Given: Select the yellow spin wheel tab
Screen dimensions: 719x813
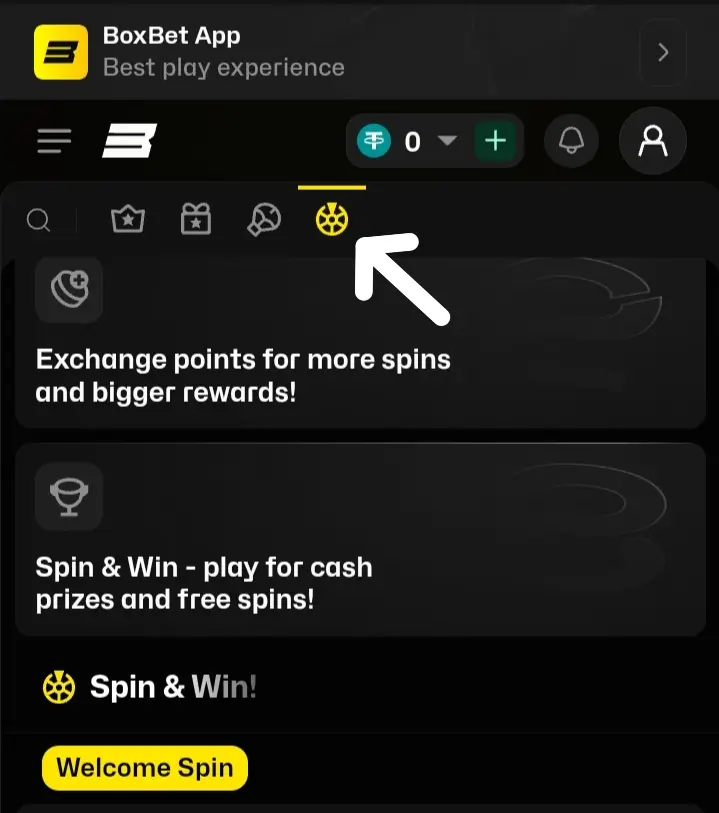Looking at the screenshot, I should 331,219.
